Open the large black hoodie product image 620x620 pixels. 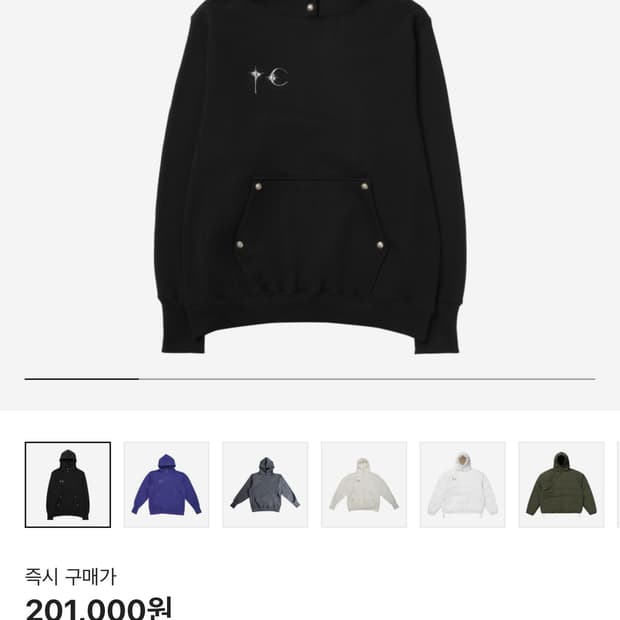tap(310, 178)
